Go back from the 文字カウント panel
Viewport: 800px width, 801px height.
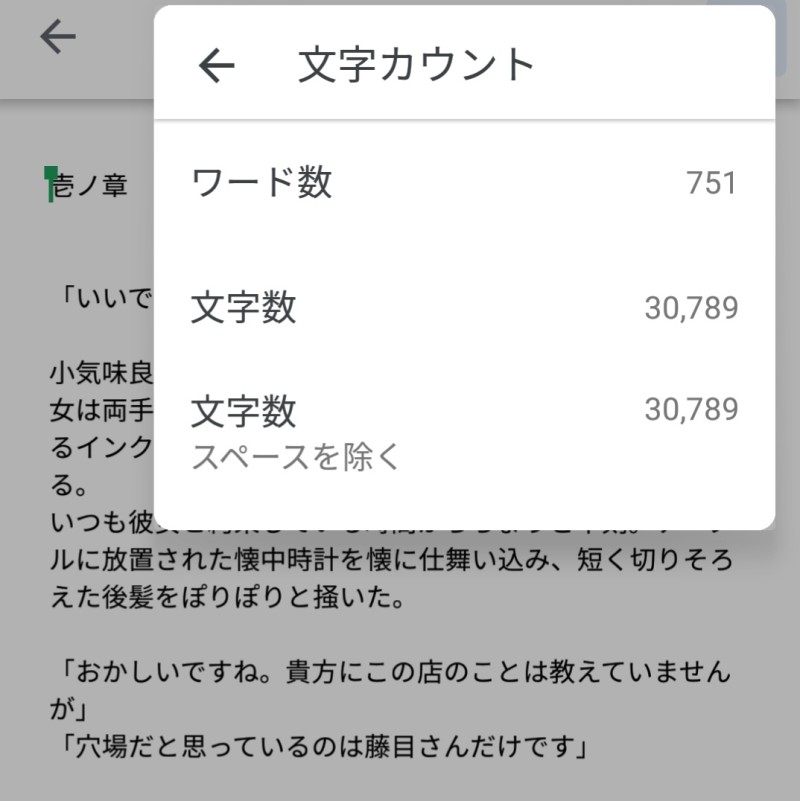pos(216,66)
